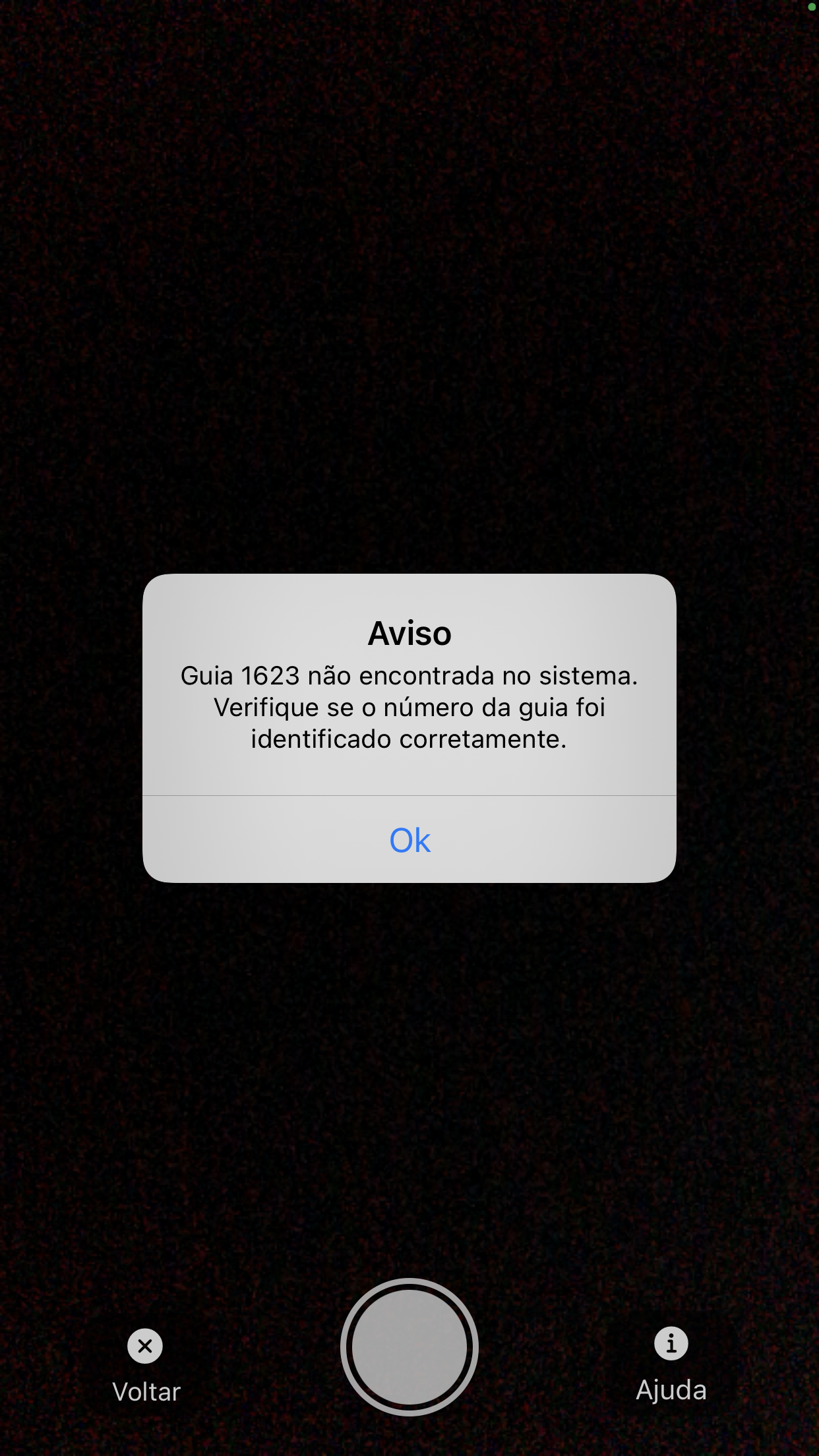Viewport: 819px width, 1456px height.
Task: Tap Voltar to go back
Action: click(145, 1363)
